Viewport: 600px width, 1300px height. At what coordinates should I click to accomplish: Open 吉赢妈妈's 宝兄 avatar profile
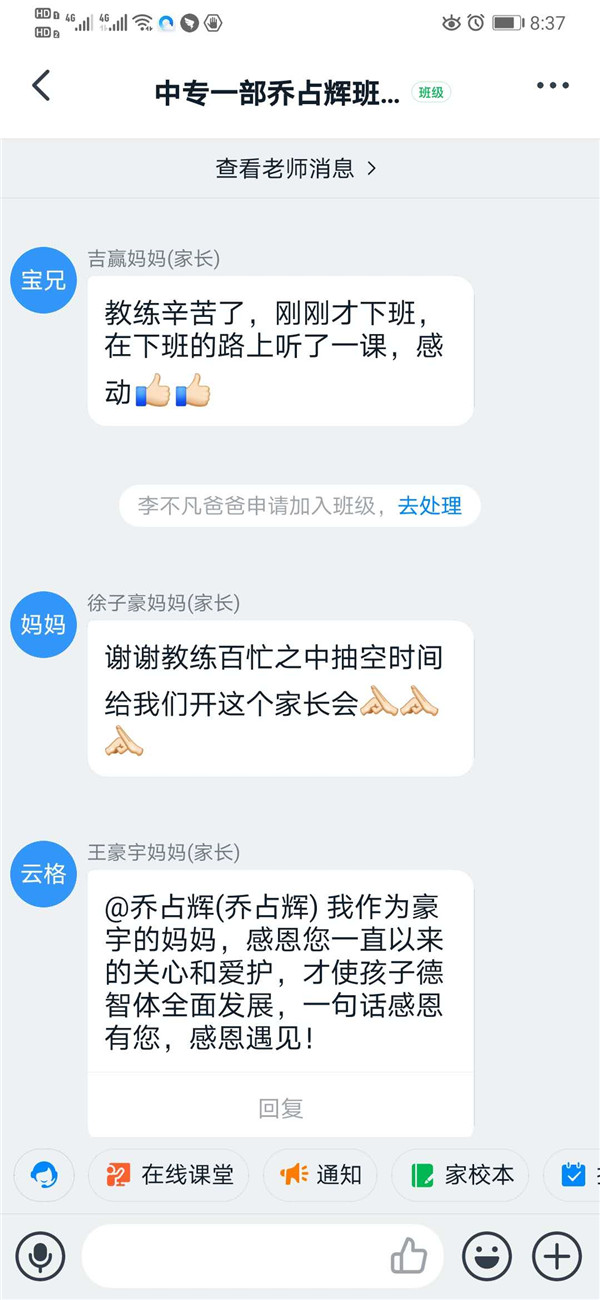[x=43, y=280]
